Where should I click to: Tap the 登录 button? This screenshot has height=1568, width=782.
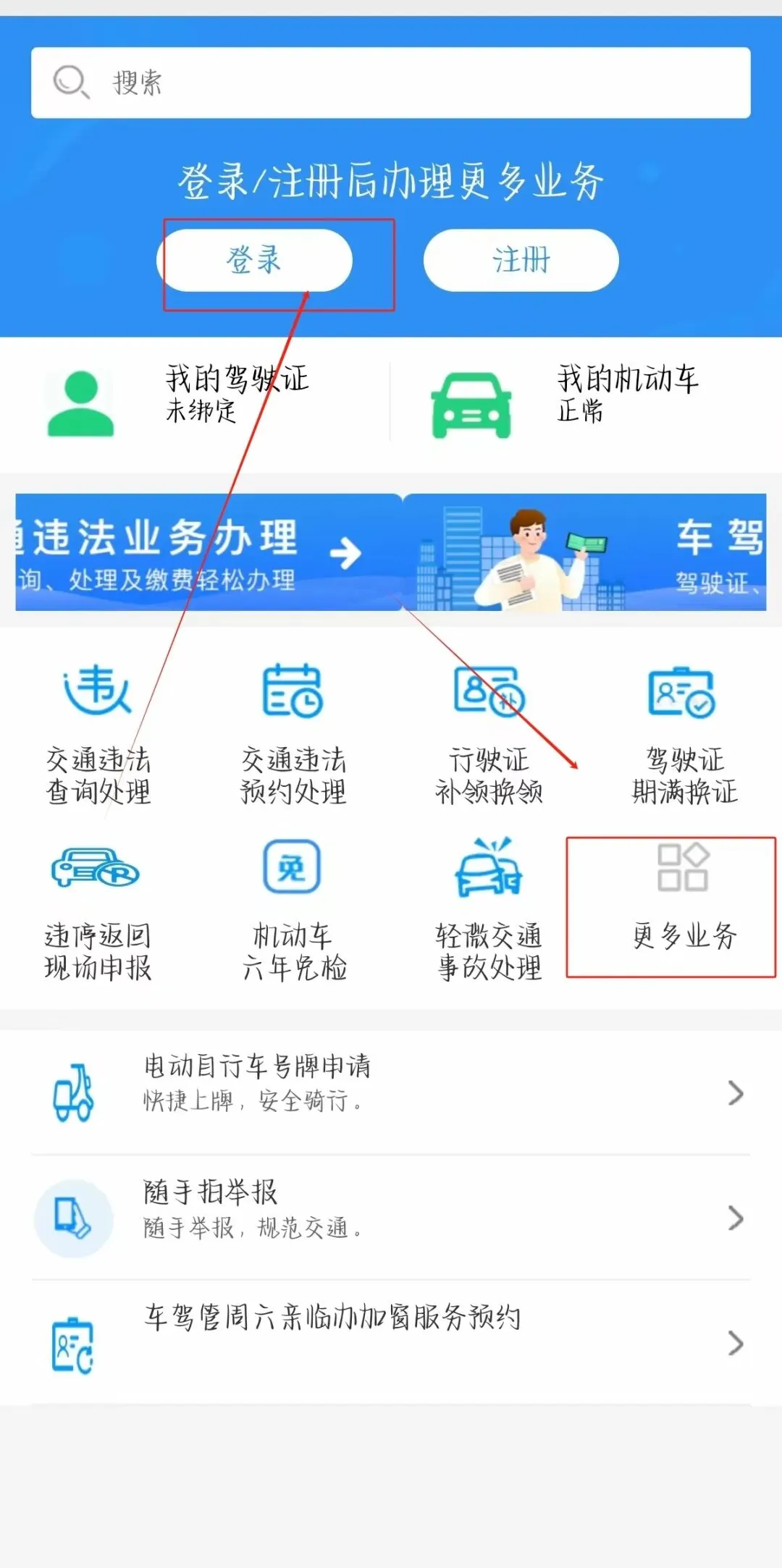[254, 261]
